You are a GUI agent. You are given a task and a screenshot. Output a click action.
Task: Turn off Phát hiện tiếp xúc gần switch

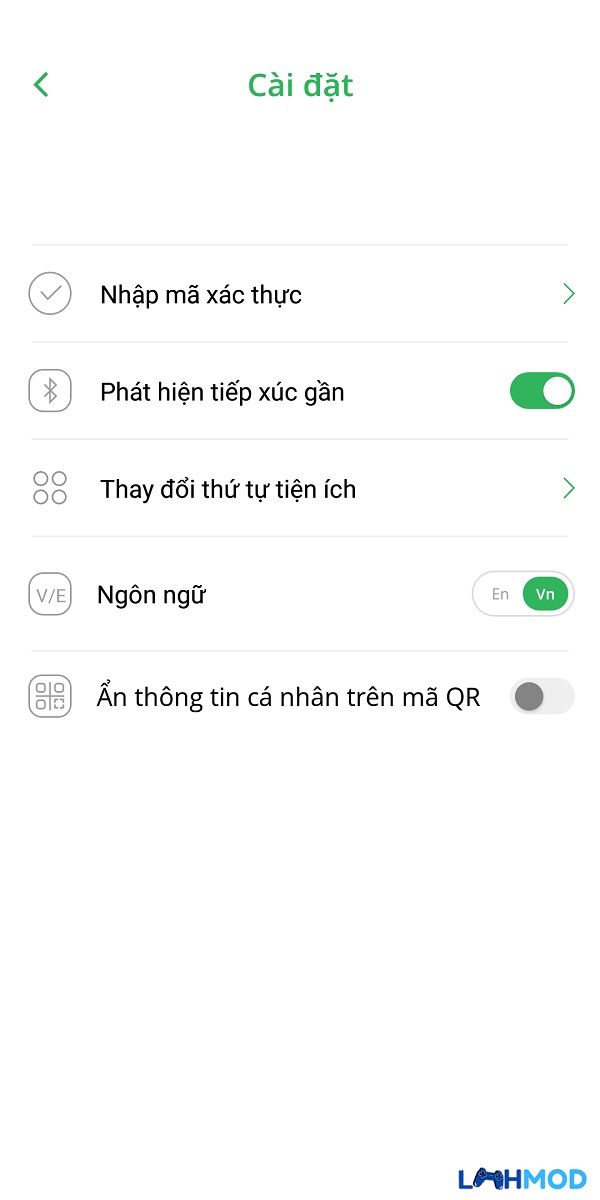542,391
